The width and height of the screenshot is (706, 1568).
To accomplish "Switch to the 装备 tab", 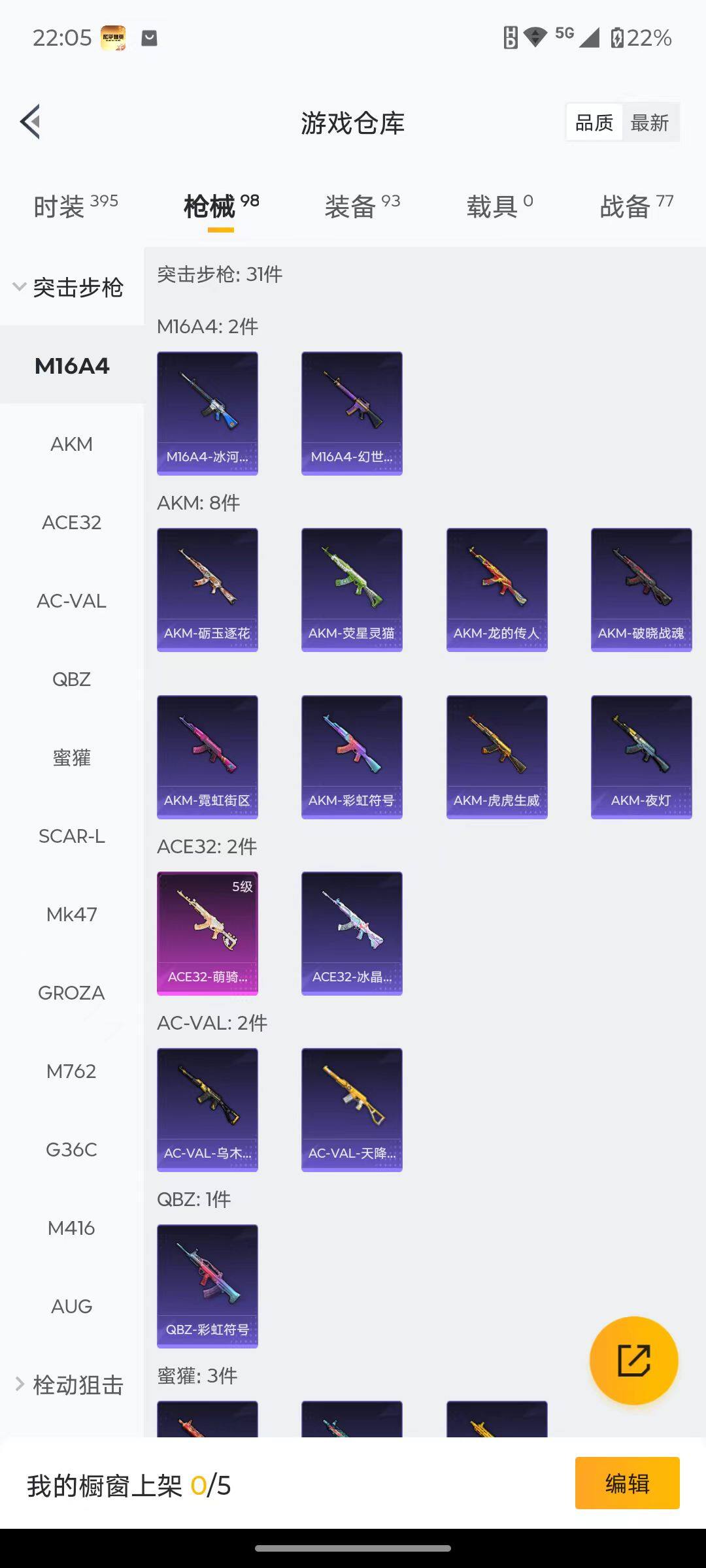I will (x=361, y=206).
